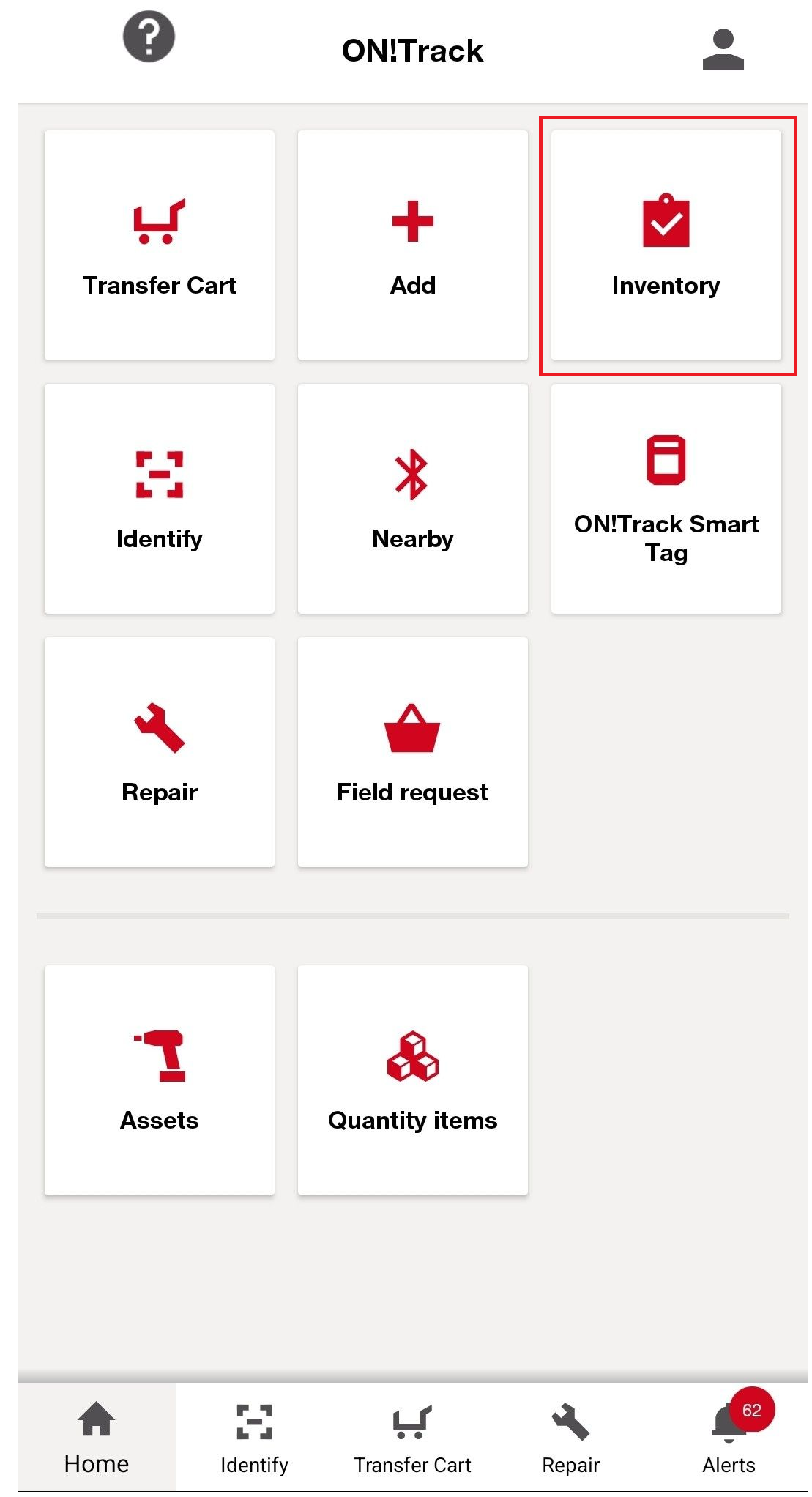Open the help question mark icon
Viewport: 812px width, 1497px height.
tap(149, 37)
